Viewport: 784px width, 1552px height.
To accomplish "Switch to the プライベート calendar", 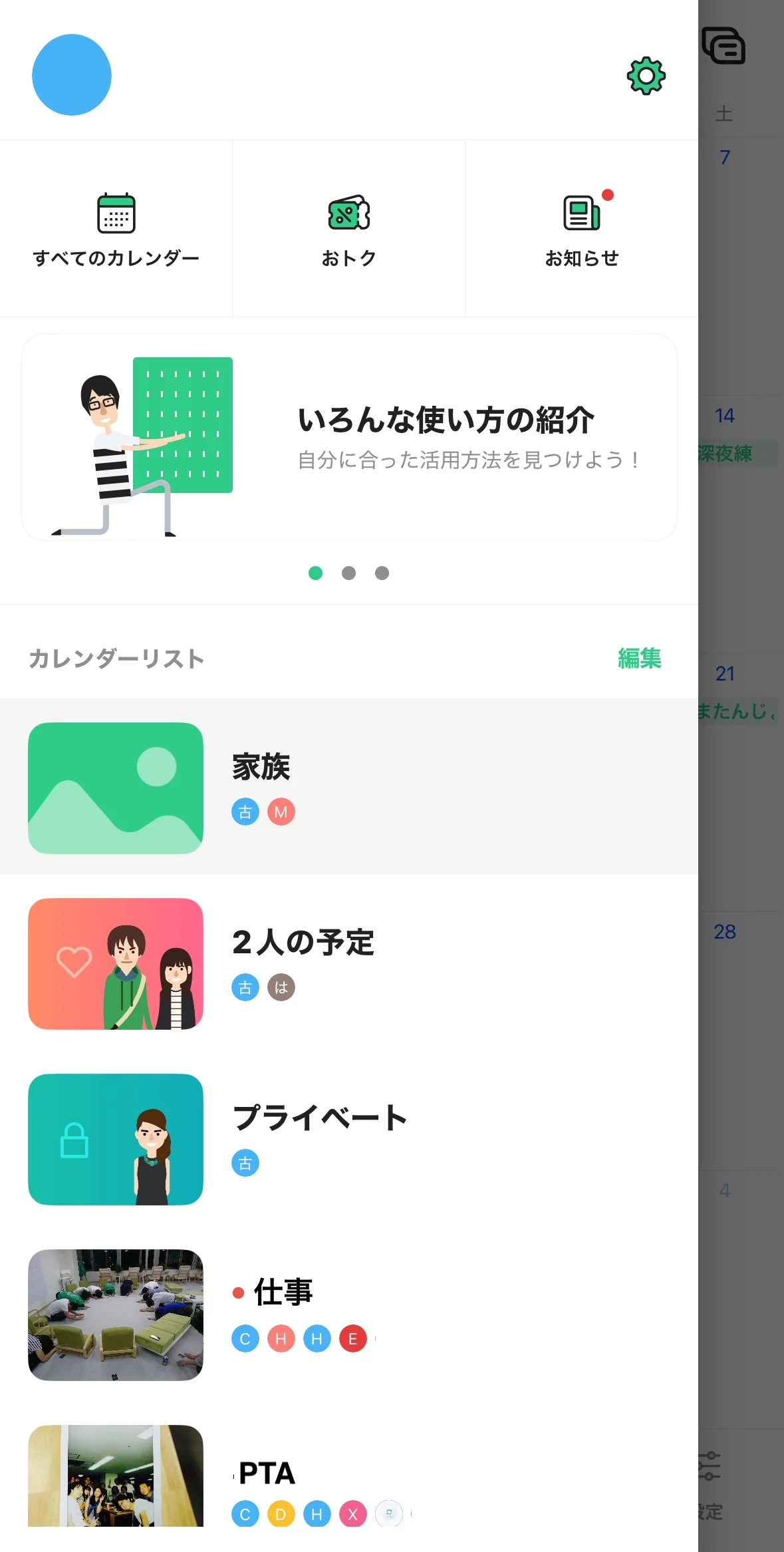I will click(x=349, y=1138).
